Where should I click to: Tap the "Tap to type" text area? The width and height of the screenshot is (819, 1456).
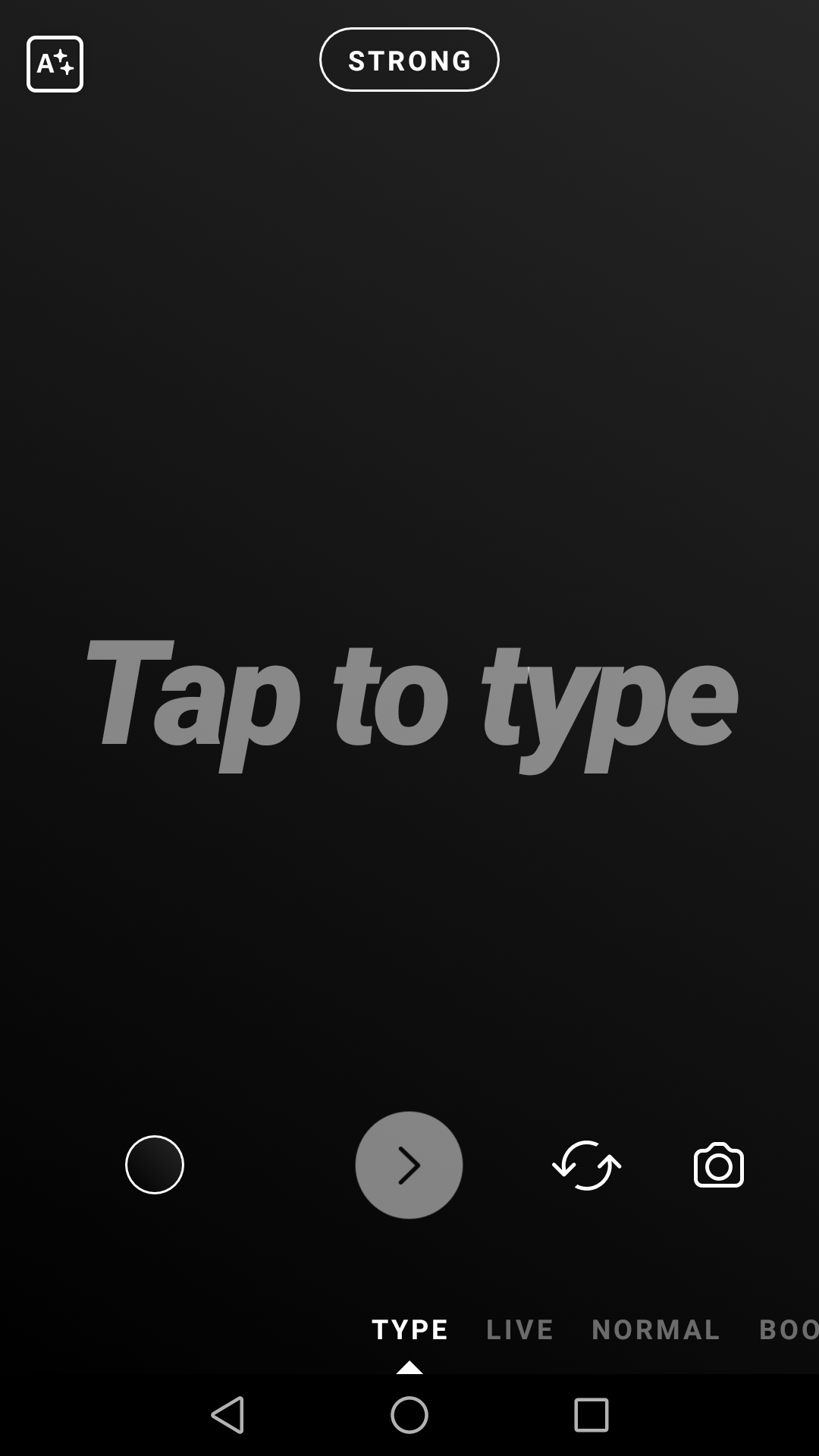coord(409,705)
